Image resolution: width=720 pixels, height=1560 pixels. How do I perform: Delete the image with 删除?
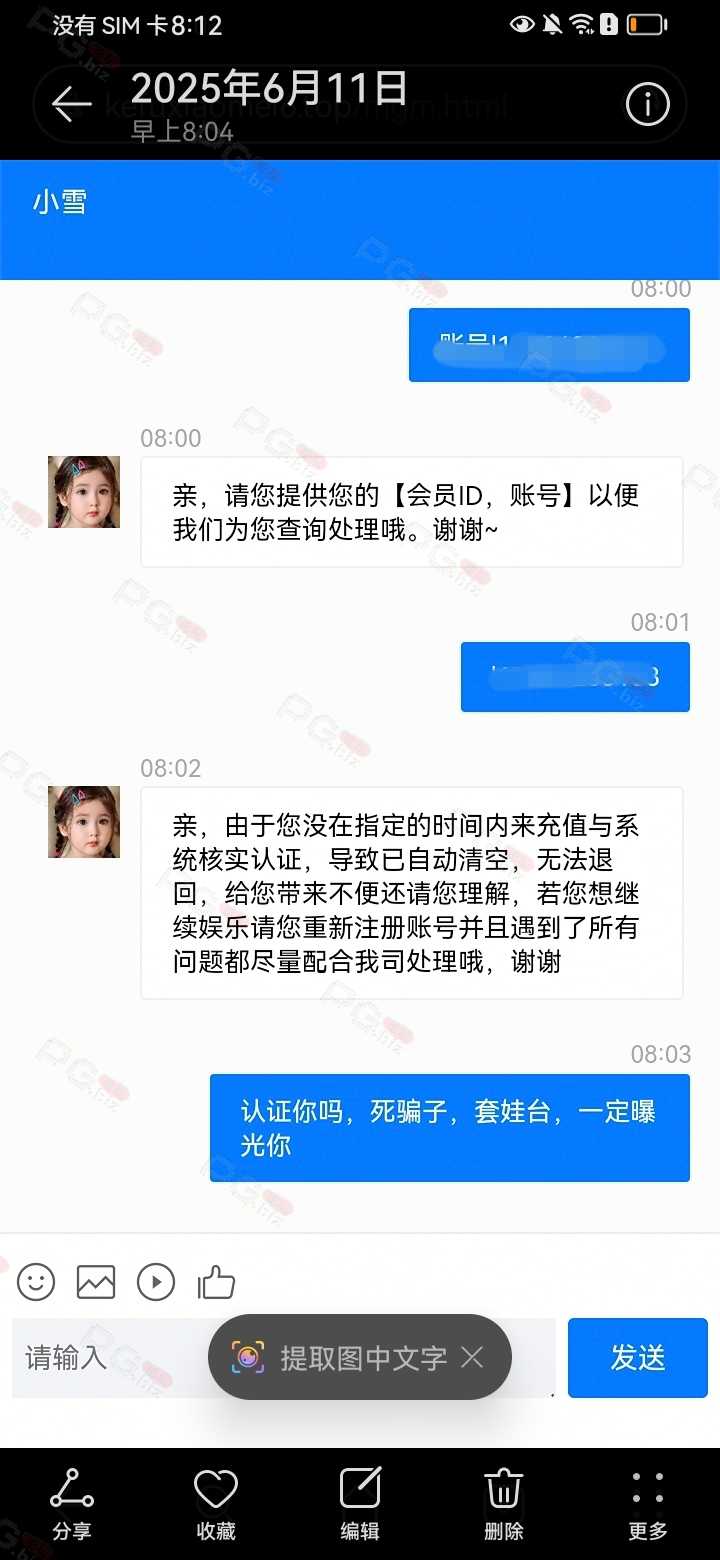[504, 1503]
